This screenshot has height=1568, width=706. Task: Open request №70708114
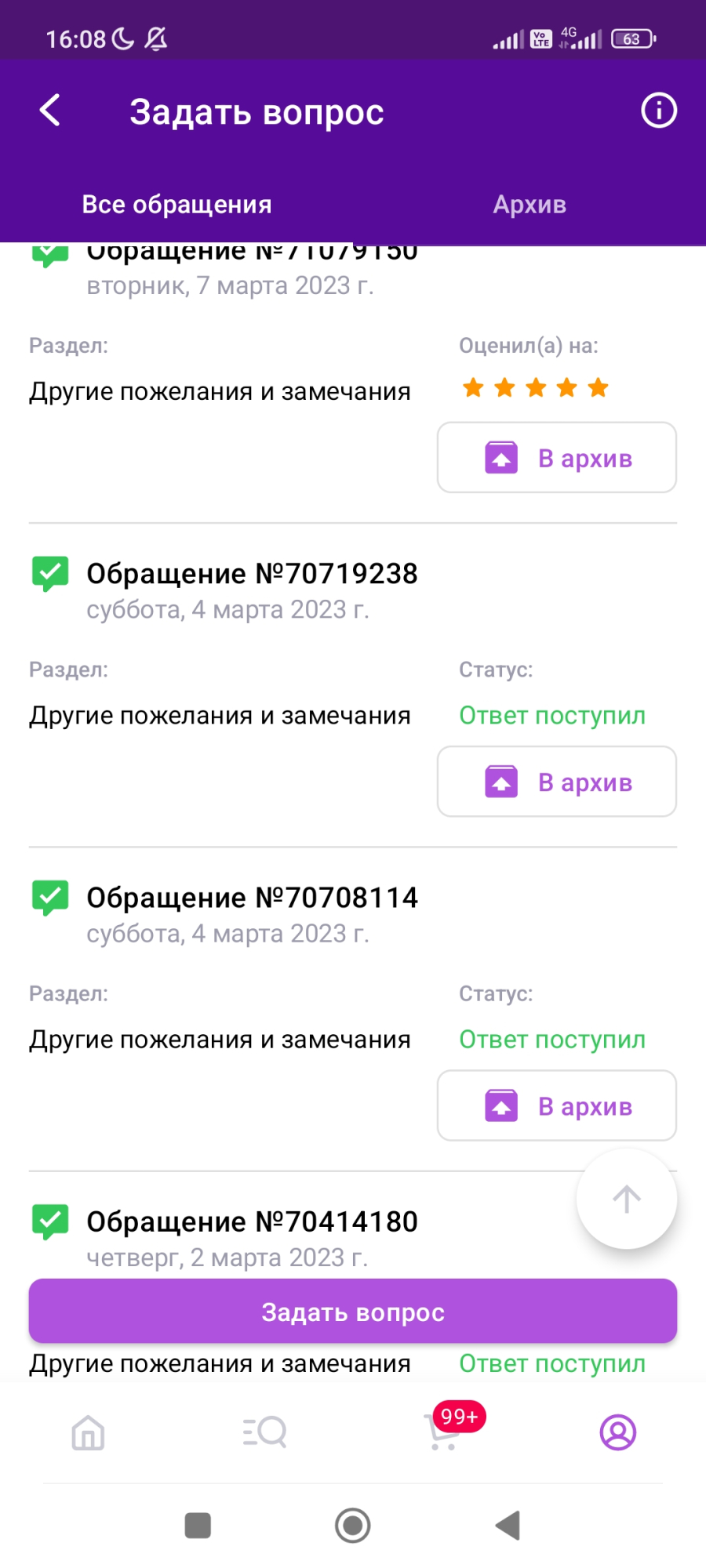252,898
